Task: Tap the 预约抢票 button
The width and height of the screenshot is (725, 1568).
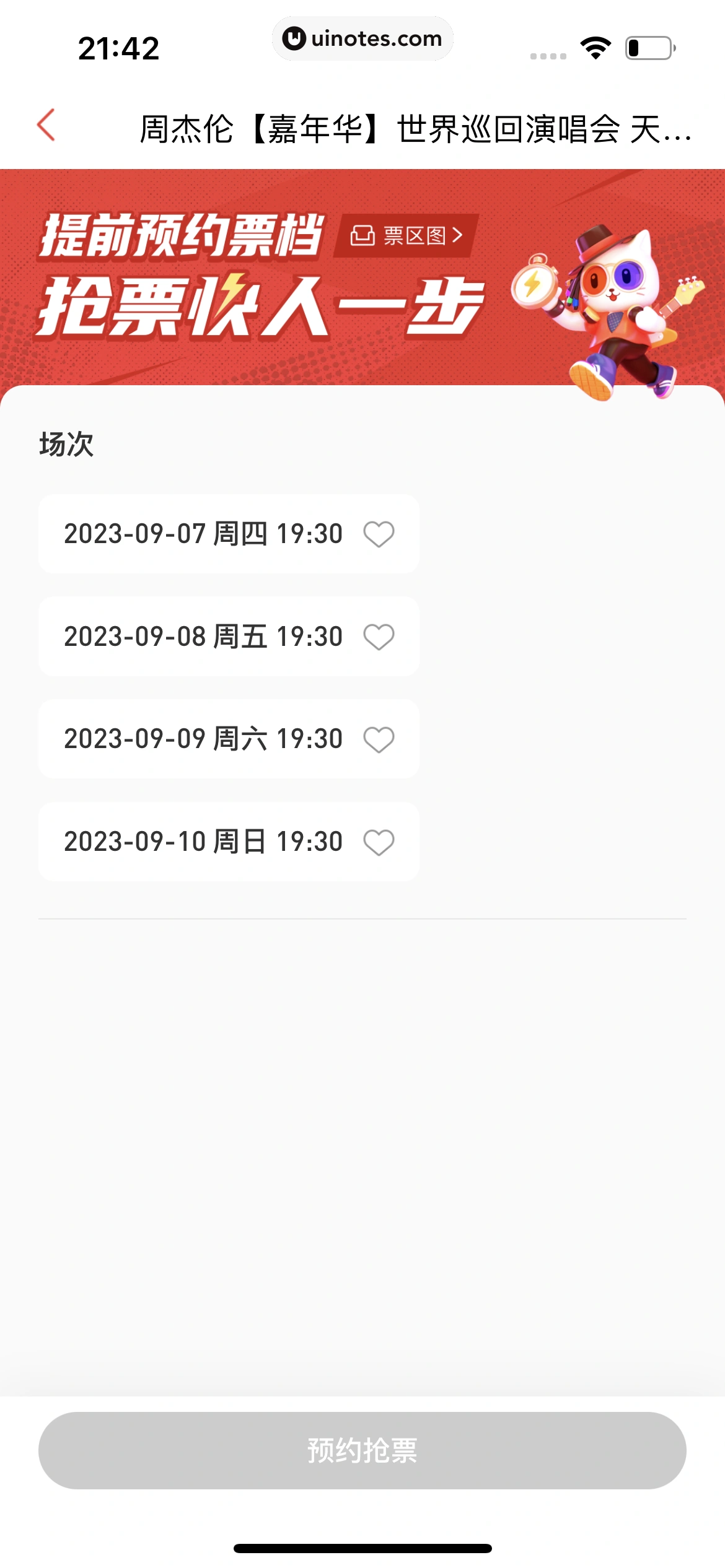Action: click(x=362, y=1450)
